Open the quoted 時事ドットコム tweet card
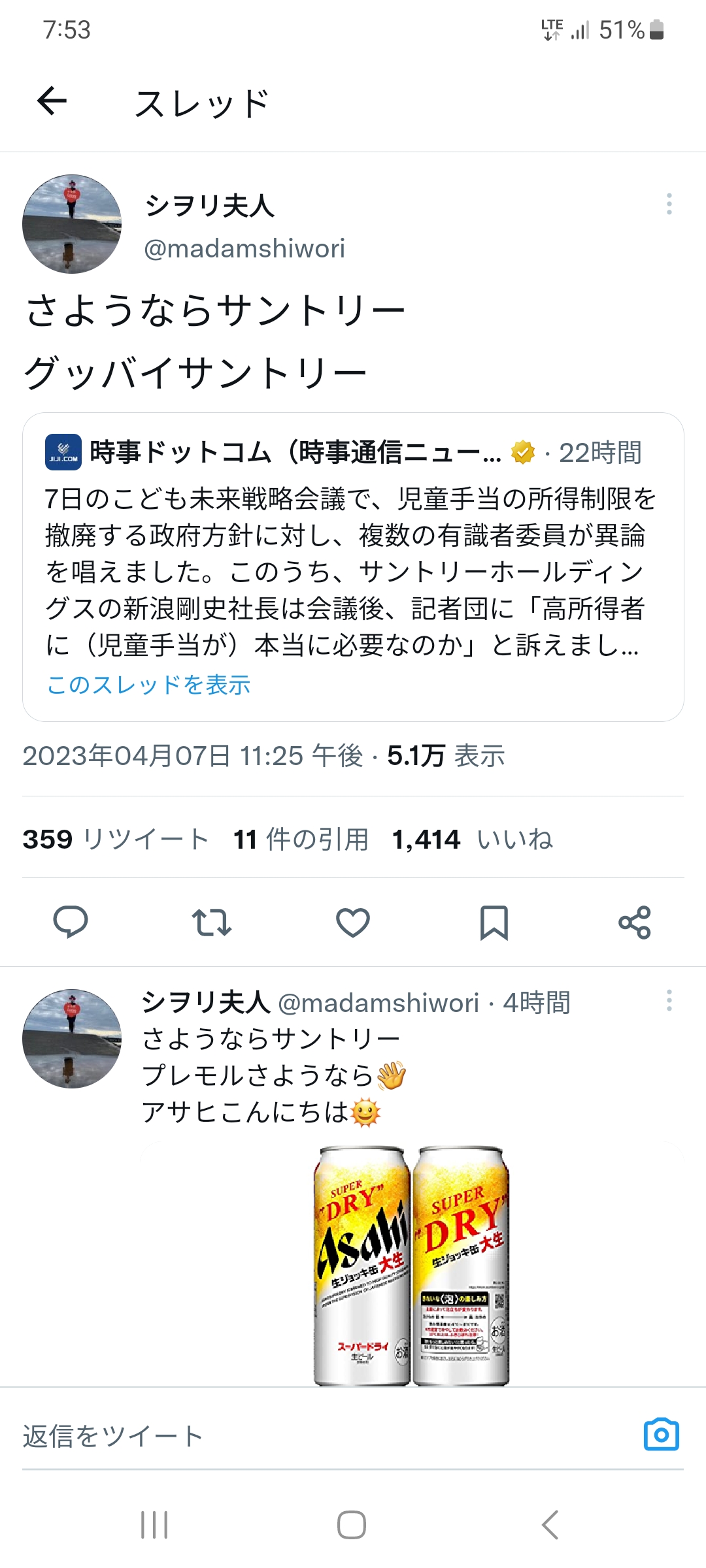Viewport: 706px width, 1568px height. click(x=353, y=566)
